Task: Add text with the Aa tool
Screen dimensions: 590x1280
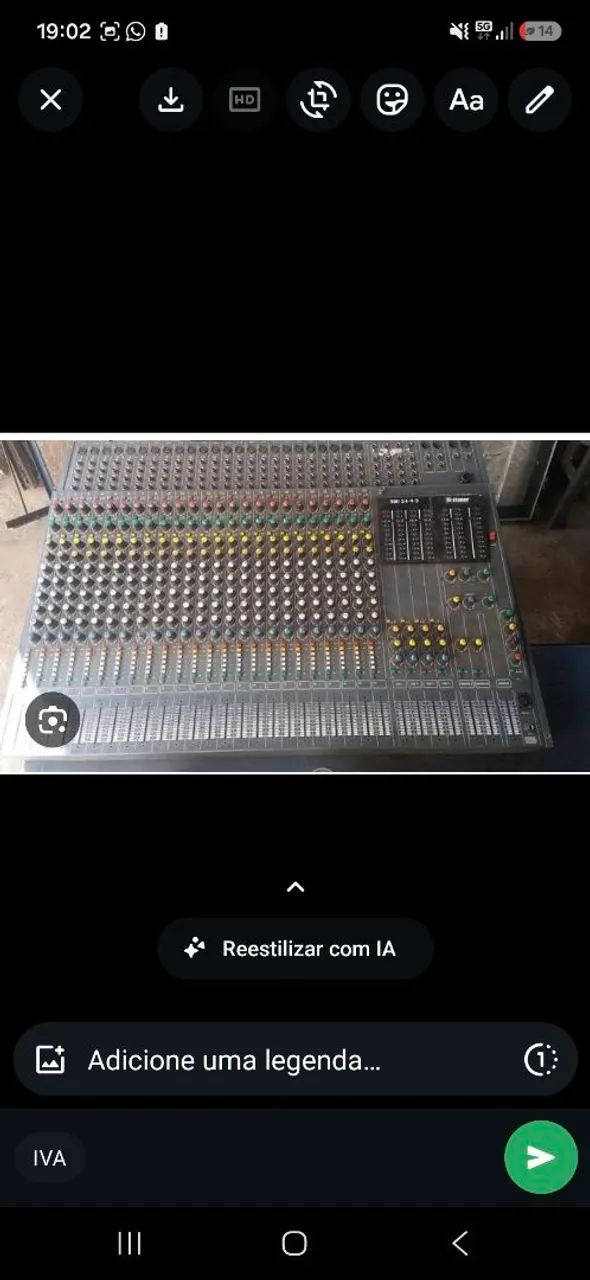Action: click(466, 99)
